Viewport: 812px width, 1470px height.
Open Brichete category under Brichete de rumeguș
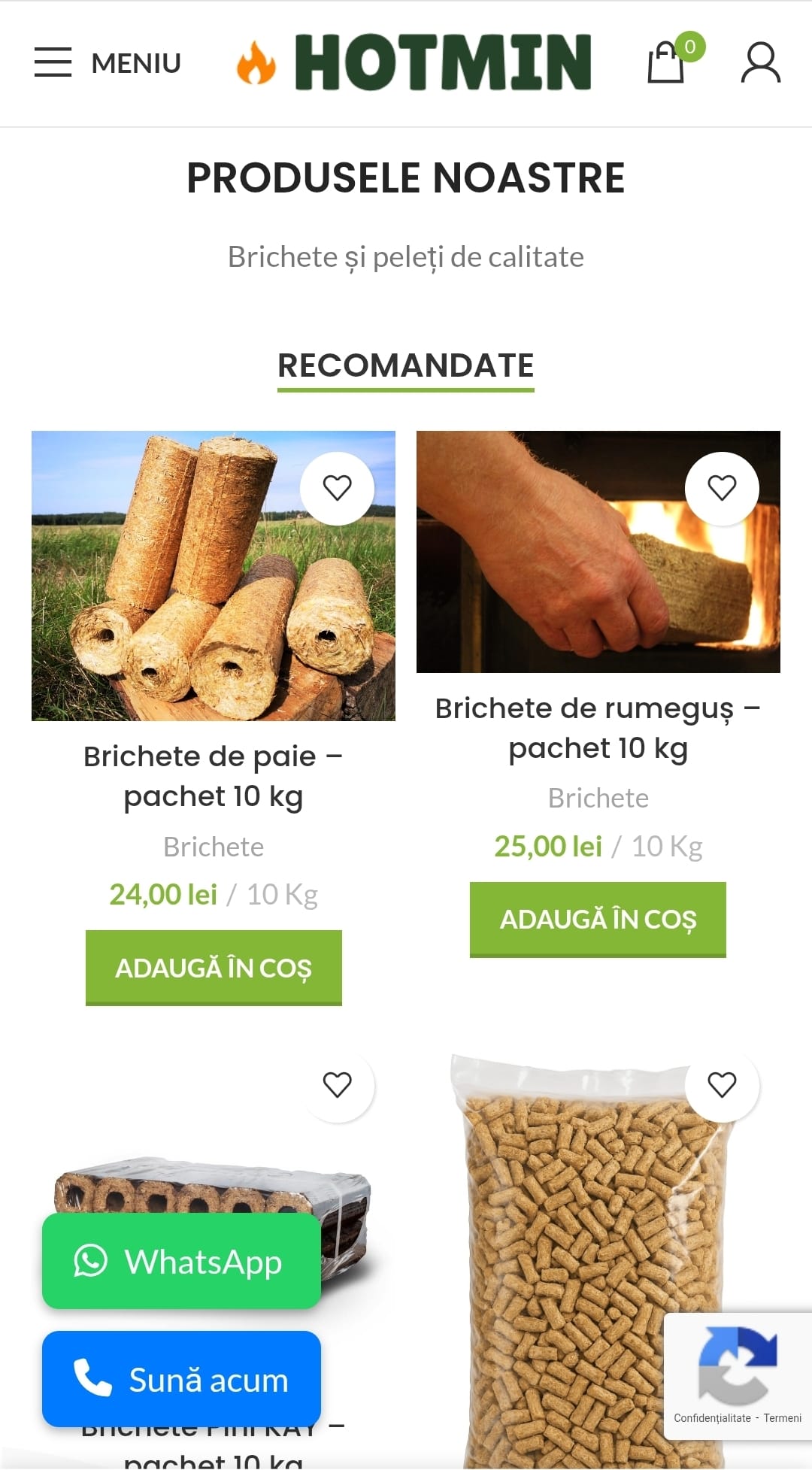click(598, 798)
